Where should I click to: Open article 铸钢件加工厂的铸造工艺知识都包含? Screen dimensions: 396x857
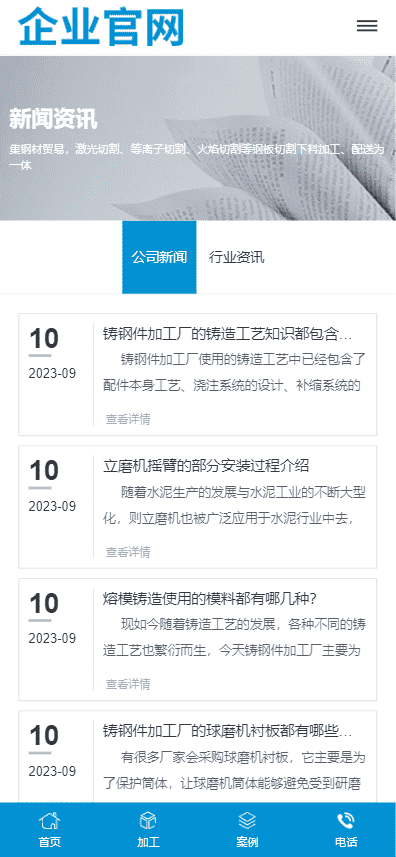tap(228, 333)
